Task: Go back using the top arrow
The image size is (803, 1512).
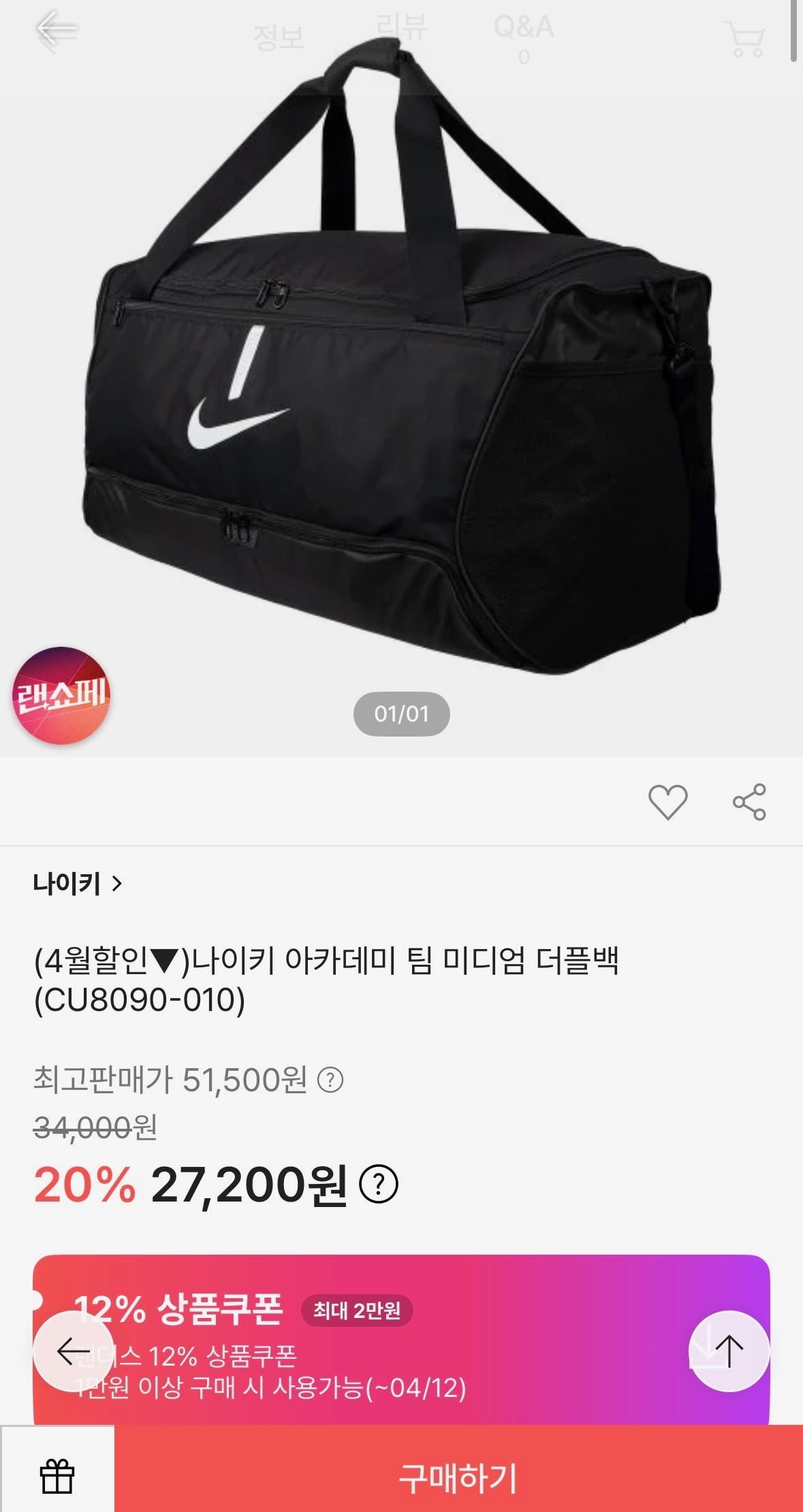Action: pos(57,30)
